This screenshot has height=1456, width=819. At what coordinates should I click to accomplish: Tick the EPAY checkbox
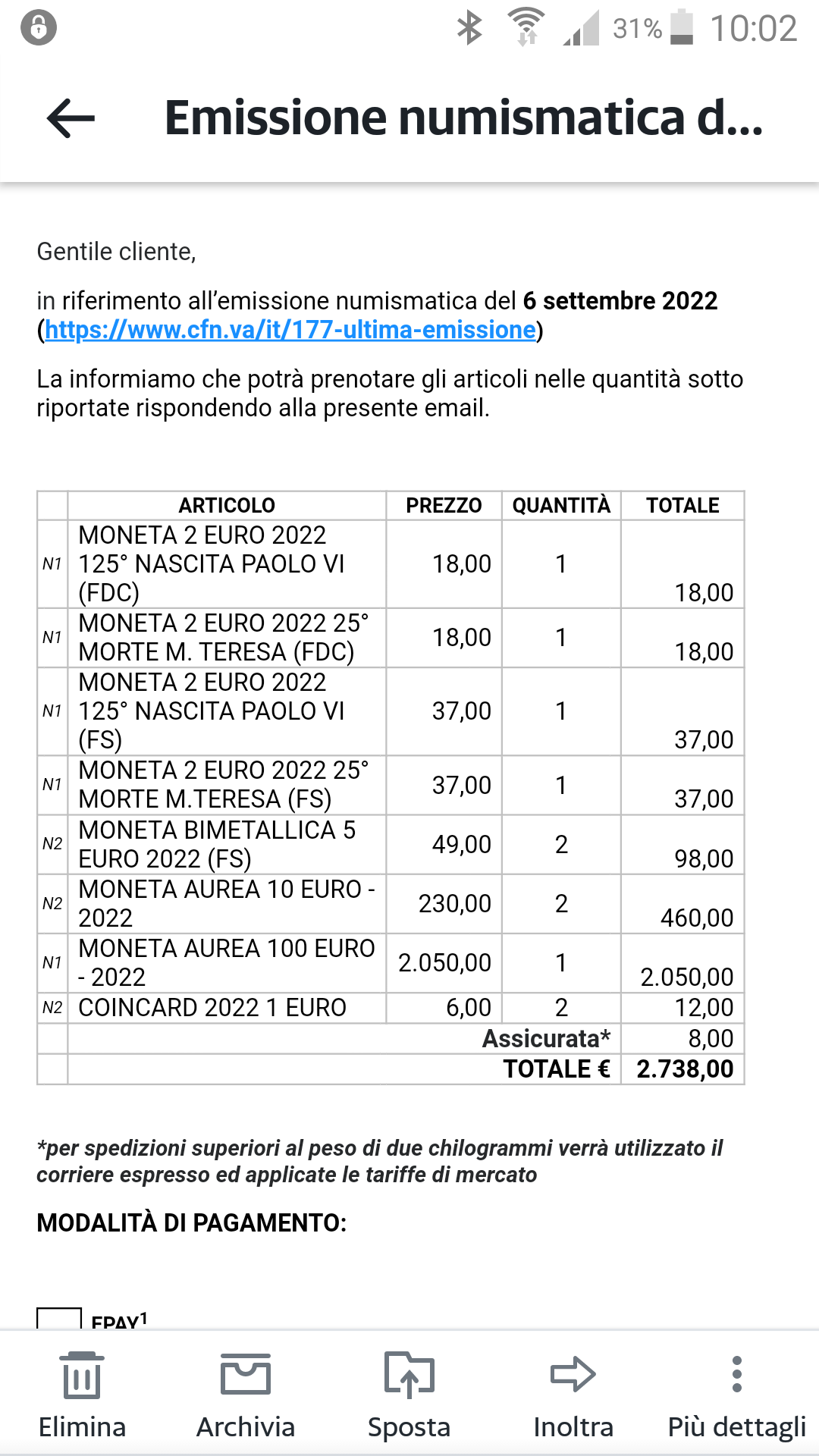click(x=59, y=1319)
